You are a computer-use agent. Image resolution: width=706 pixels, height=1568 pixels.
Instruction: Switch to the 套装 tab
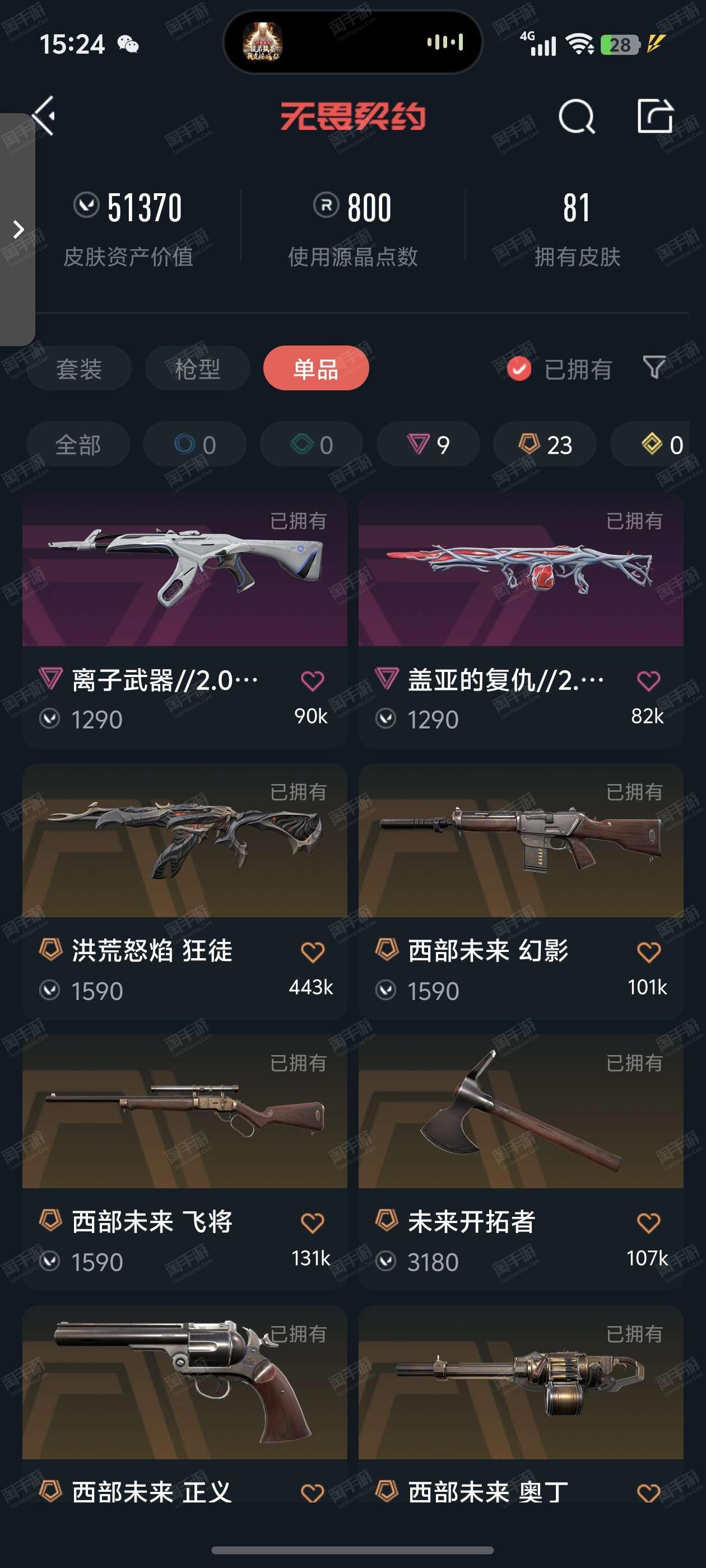(78, 368)
